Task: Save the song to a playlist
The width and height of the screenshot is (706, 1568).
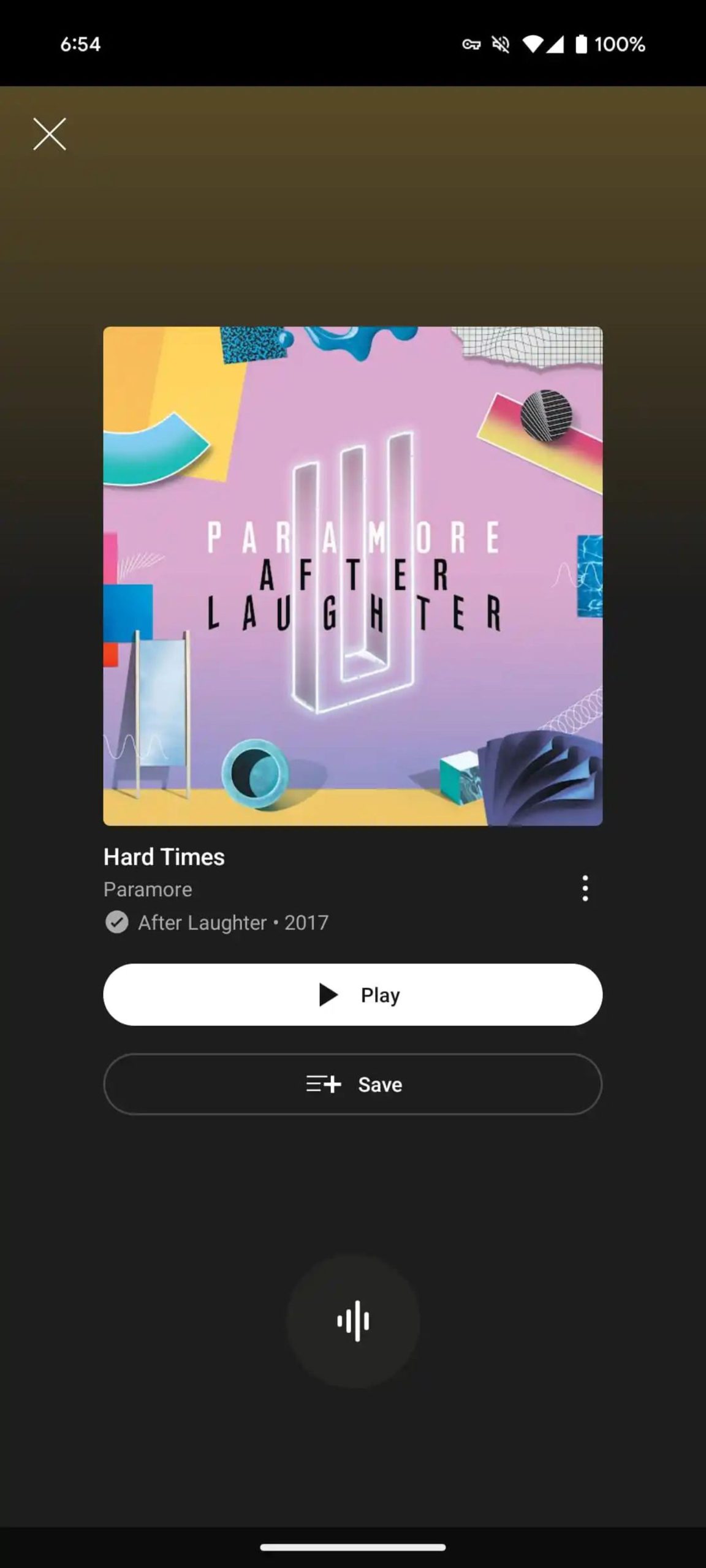Action: 352,1084
